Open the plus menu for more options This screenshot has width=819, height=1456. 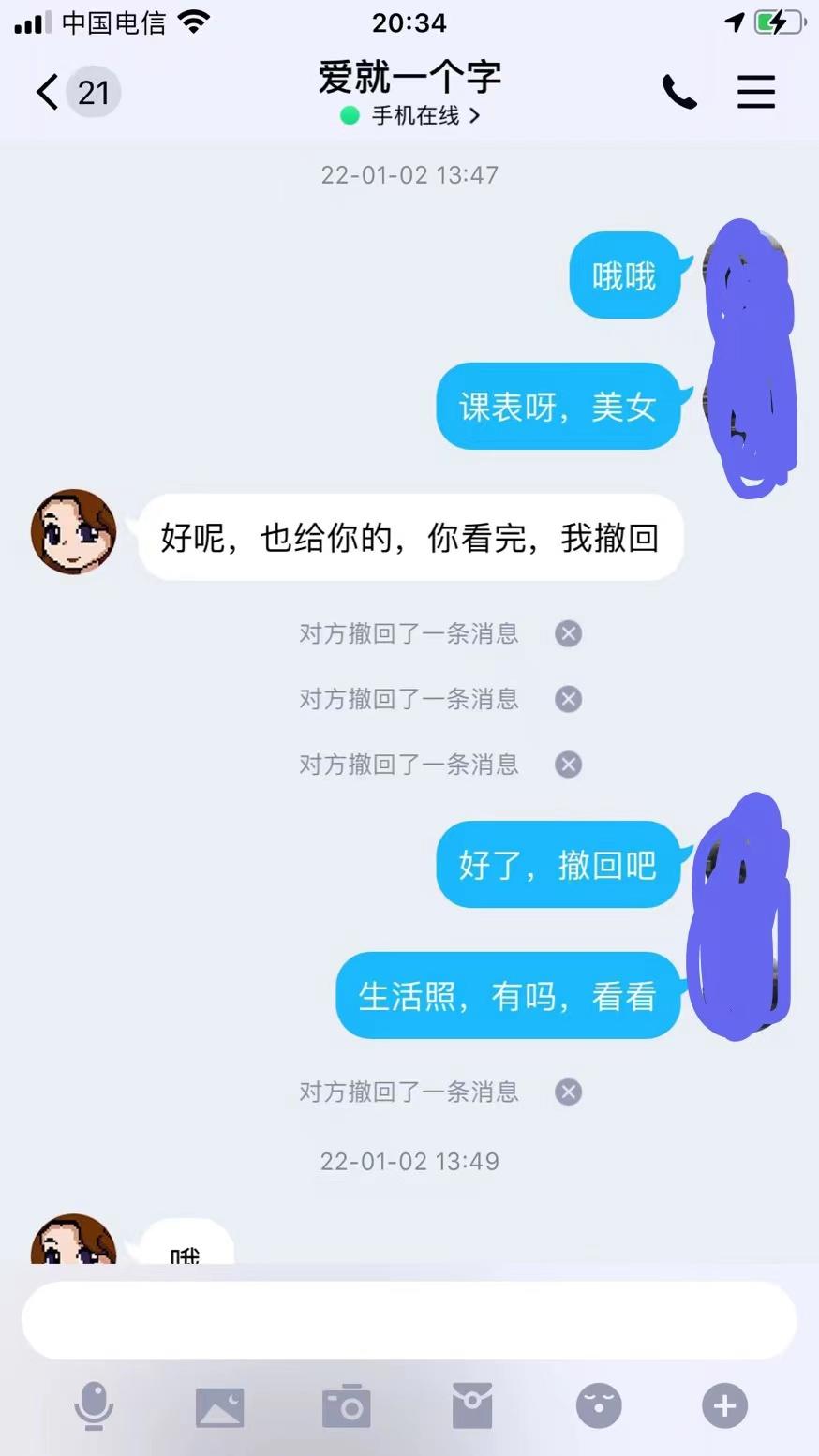click(724, 1406)
